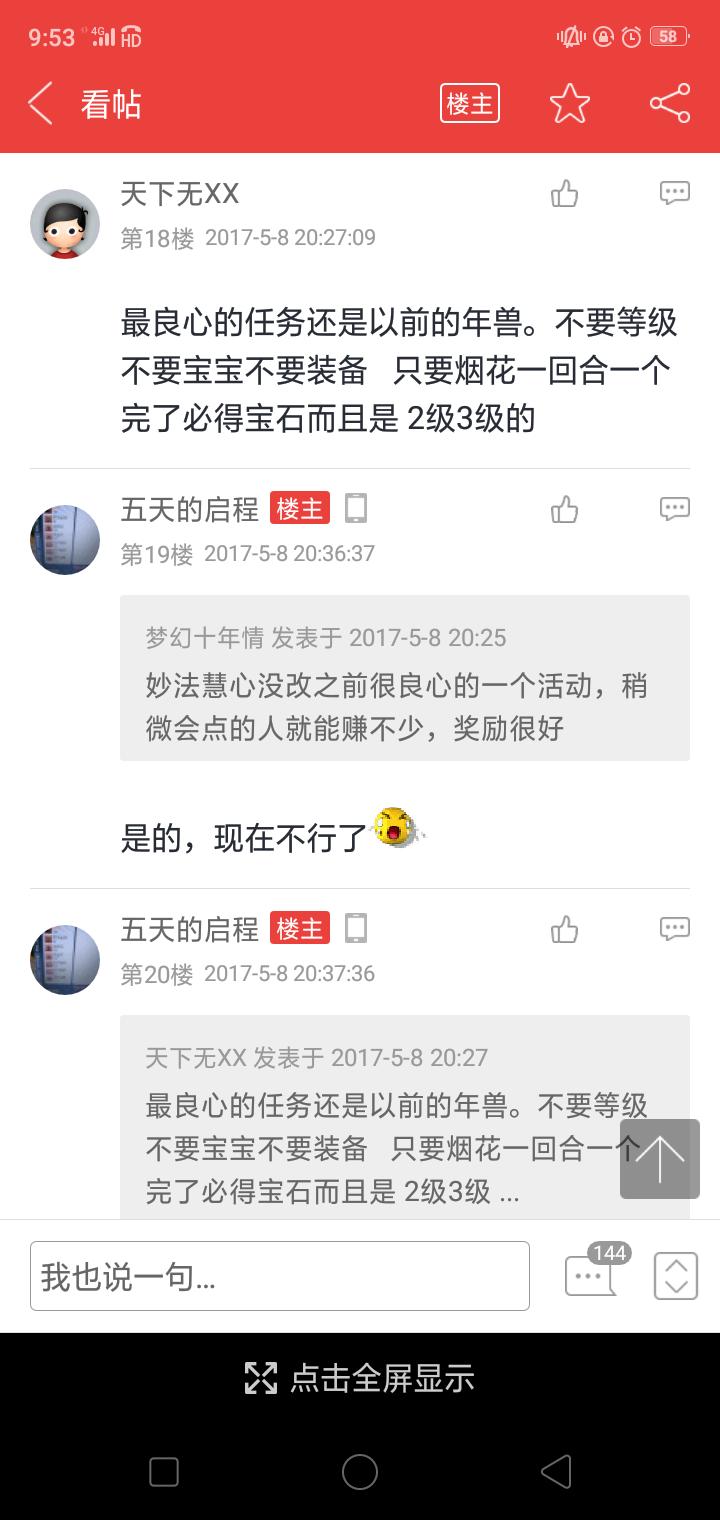This screenshot has width=720, height=1520.
Task: Reply to the 第20楼 post
Action: point(675,930)
